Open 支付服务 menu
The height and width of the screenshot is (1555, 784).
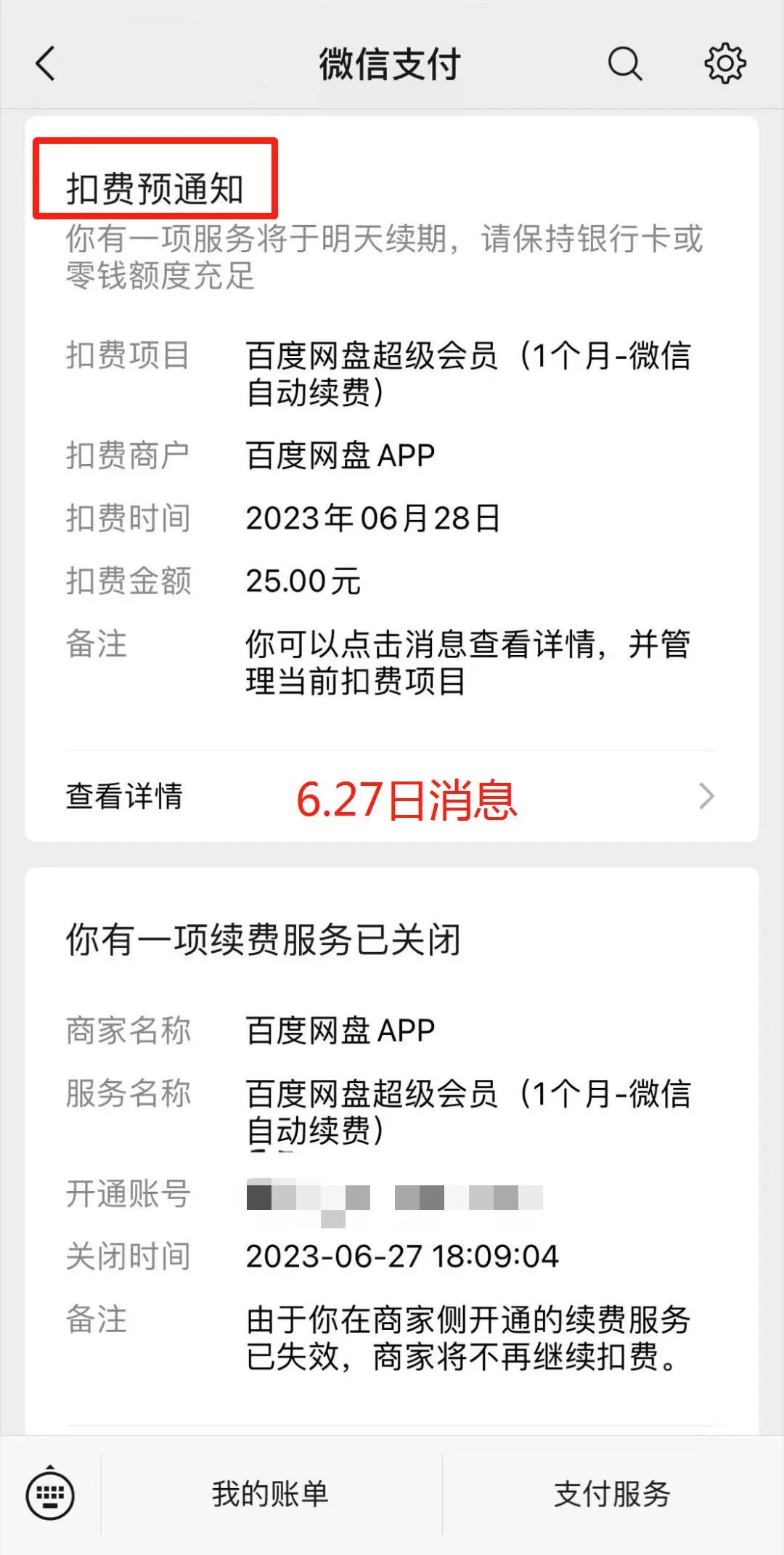[613, 1494]
